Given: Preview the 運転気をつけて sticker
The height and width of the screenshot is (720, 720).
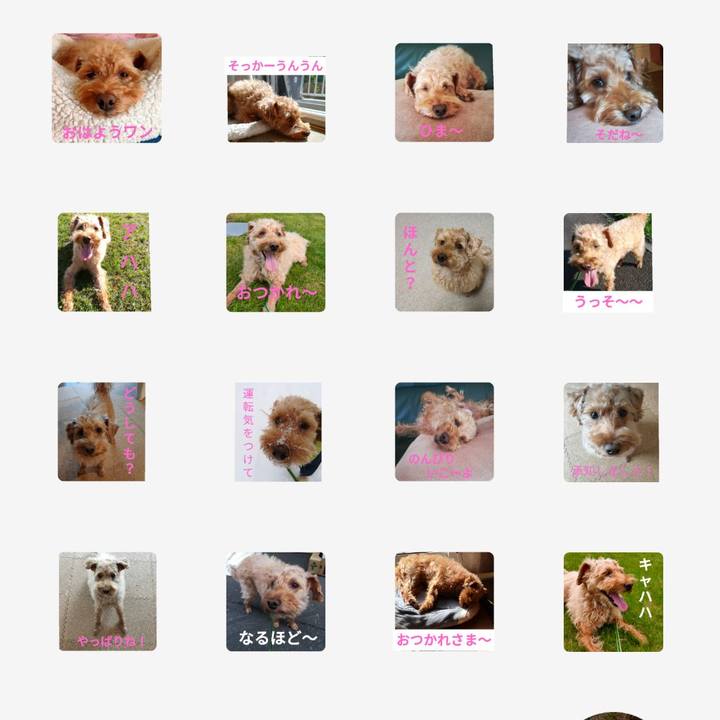Looking at the screenshot, I should (278, 431).
